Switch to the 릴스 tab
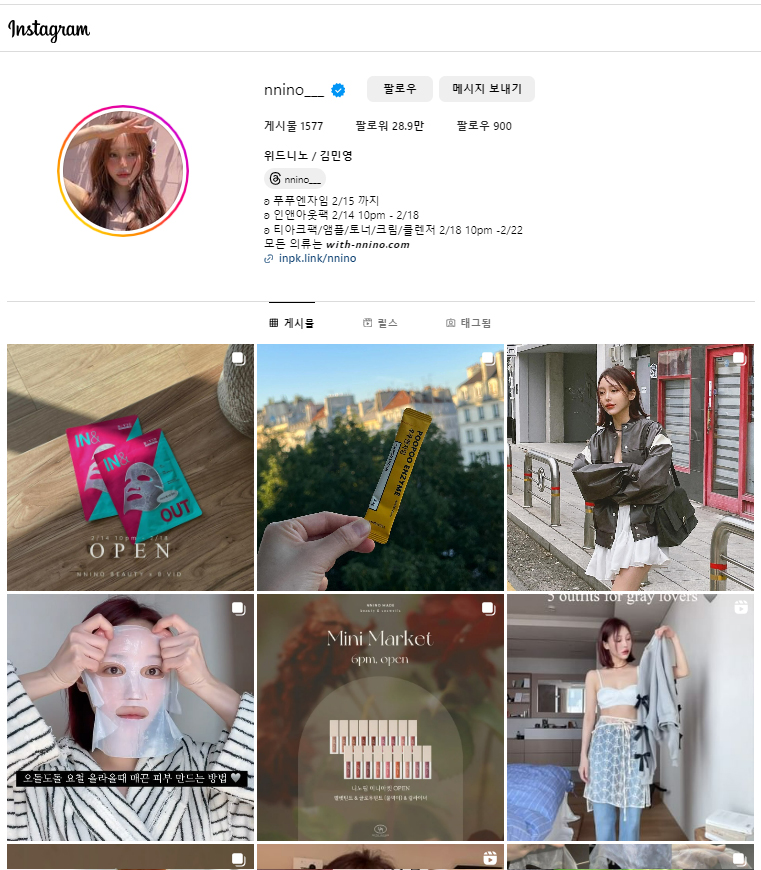This screenshot has height=870, width=761. pos(380,323)
